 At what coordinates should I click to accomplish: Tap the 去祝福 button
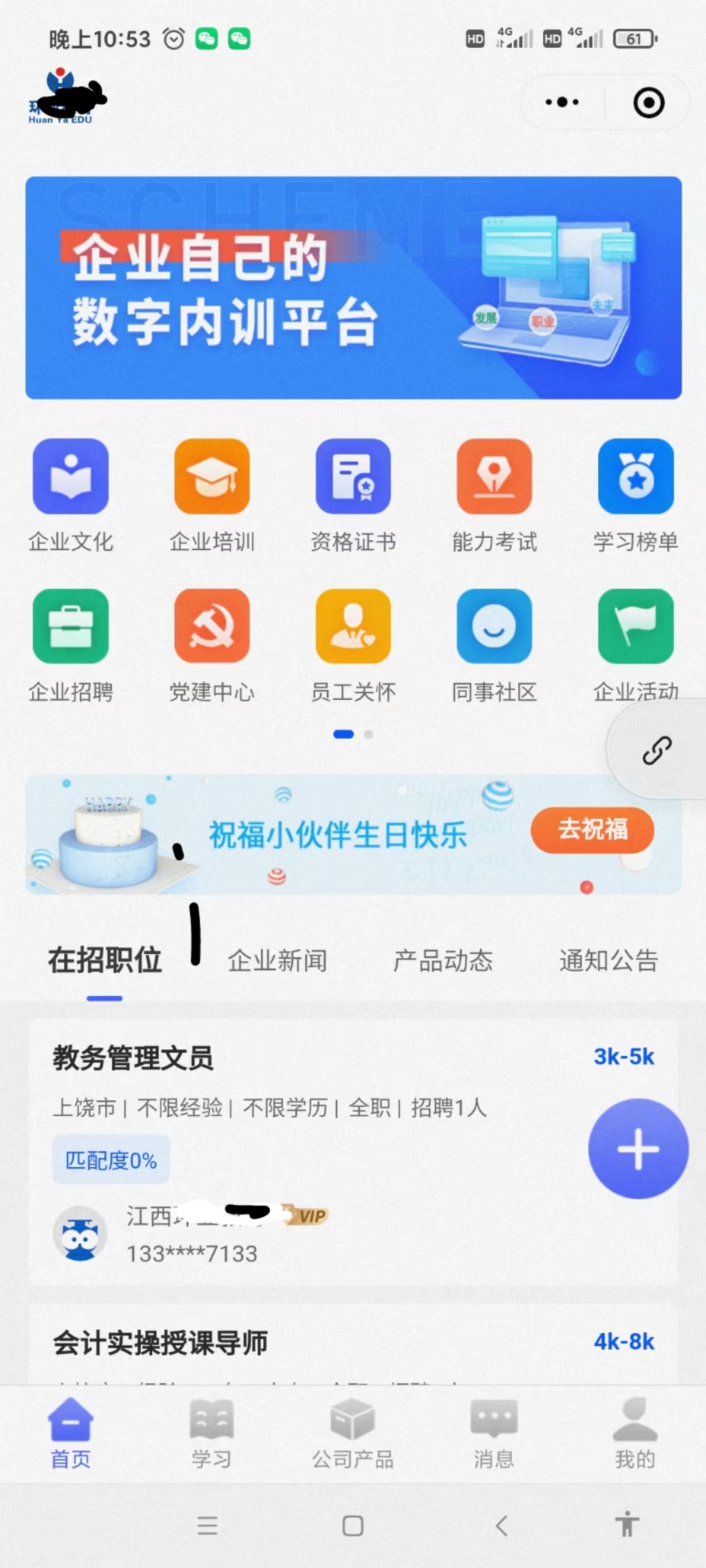[x=592, y=830]
